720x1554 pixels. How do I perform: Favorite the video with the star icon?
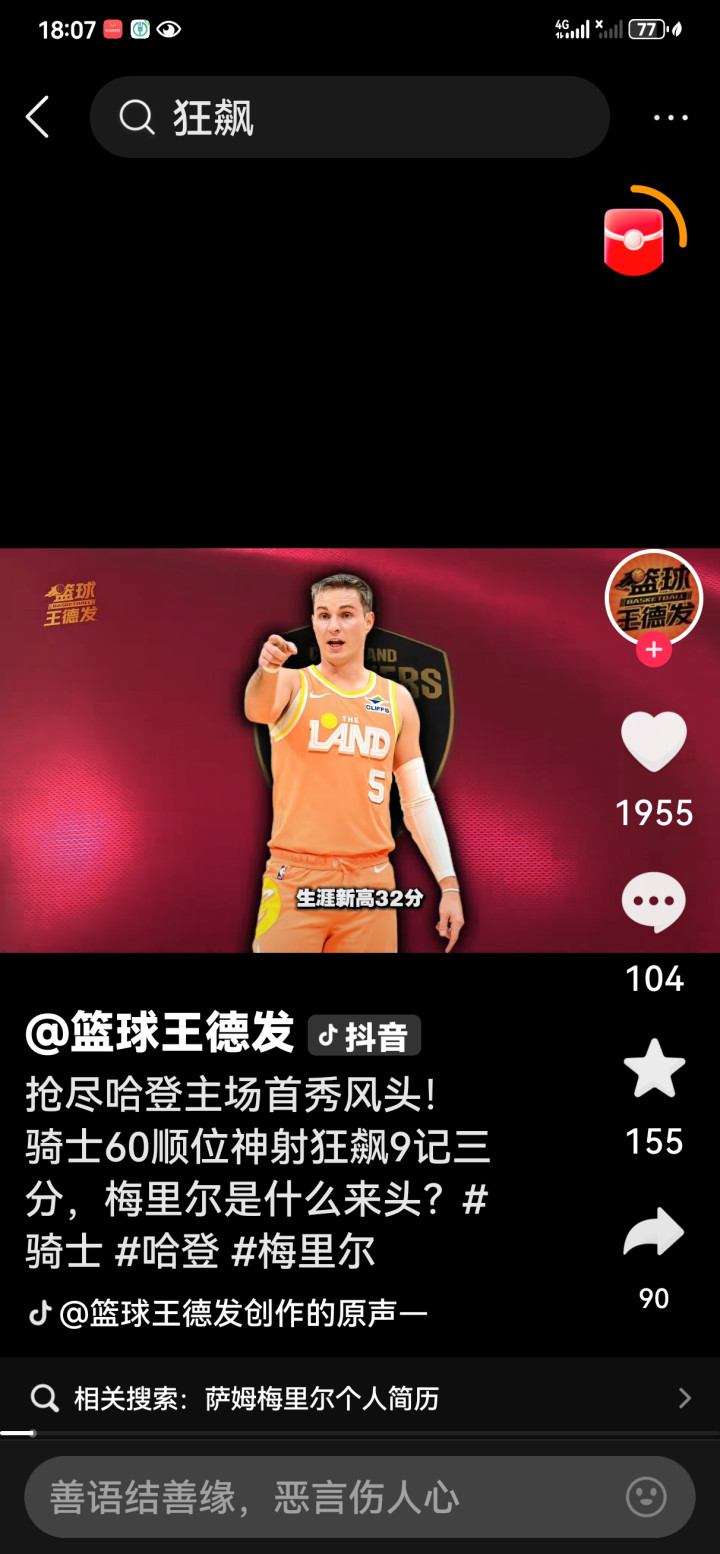tap(654, 1069)
